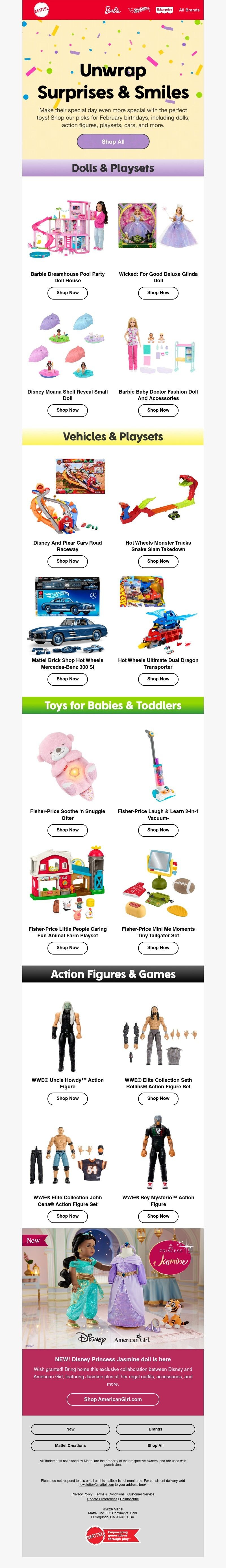The image size is (226, 1568).
Task: Shop Now for Laugh & Learn 2-In-1 Vacuum
Action: point(158,830)
